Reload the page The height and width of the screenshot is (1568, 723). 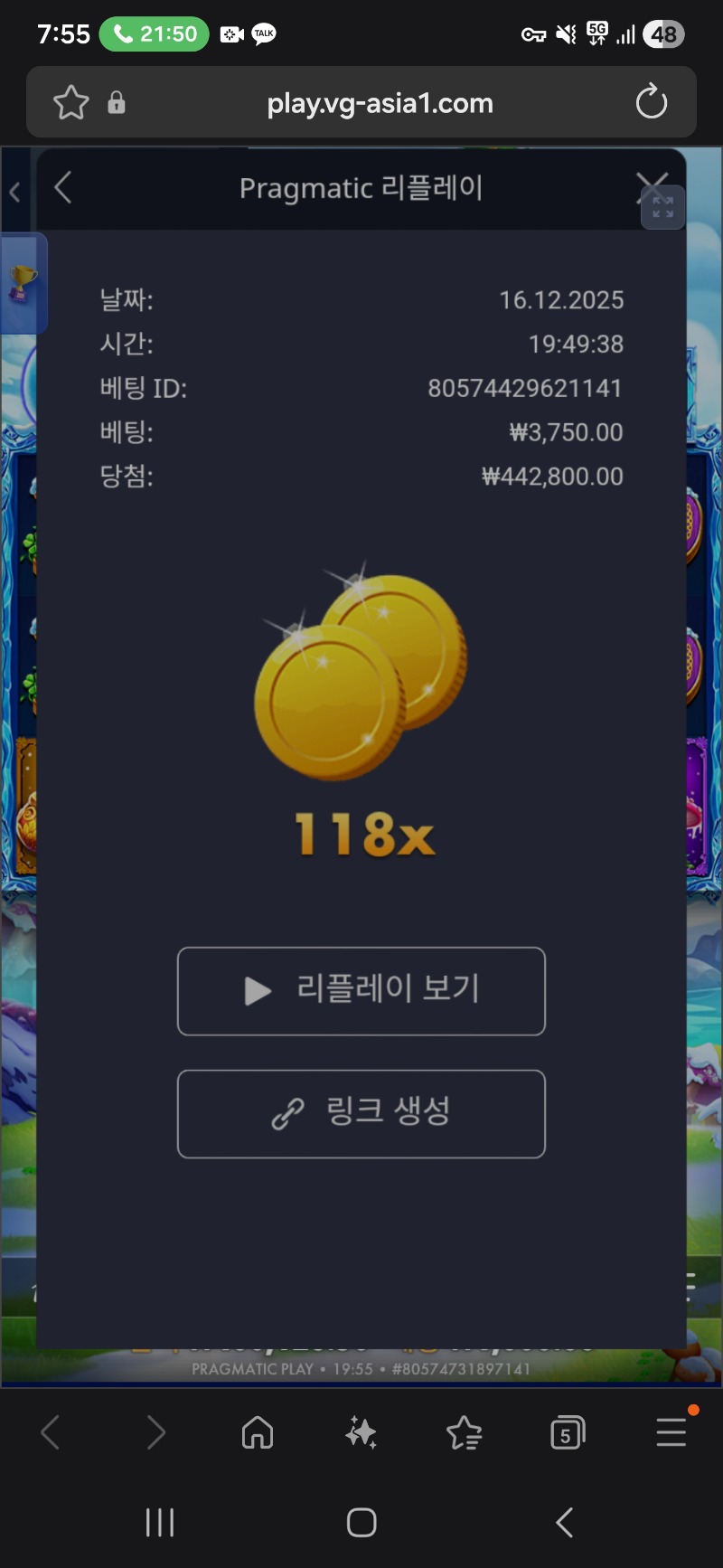pyautogui.click(x=651, y=102)
